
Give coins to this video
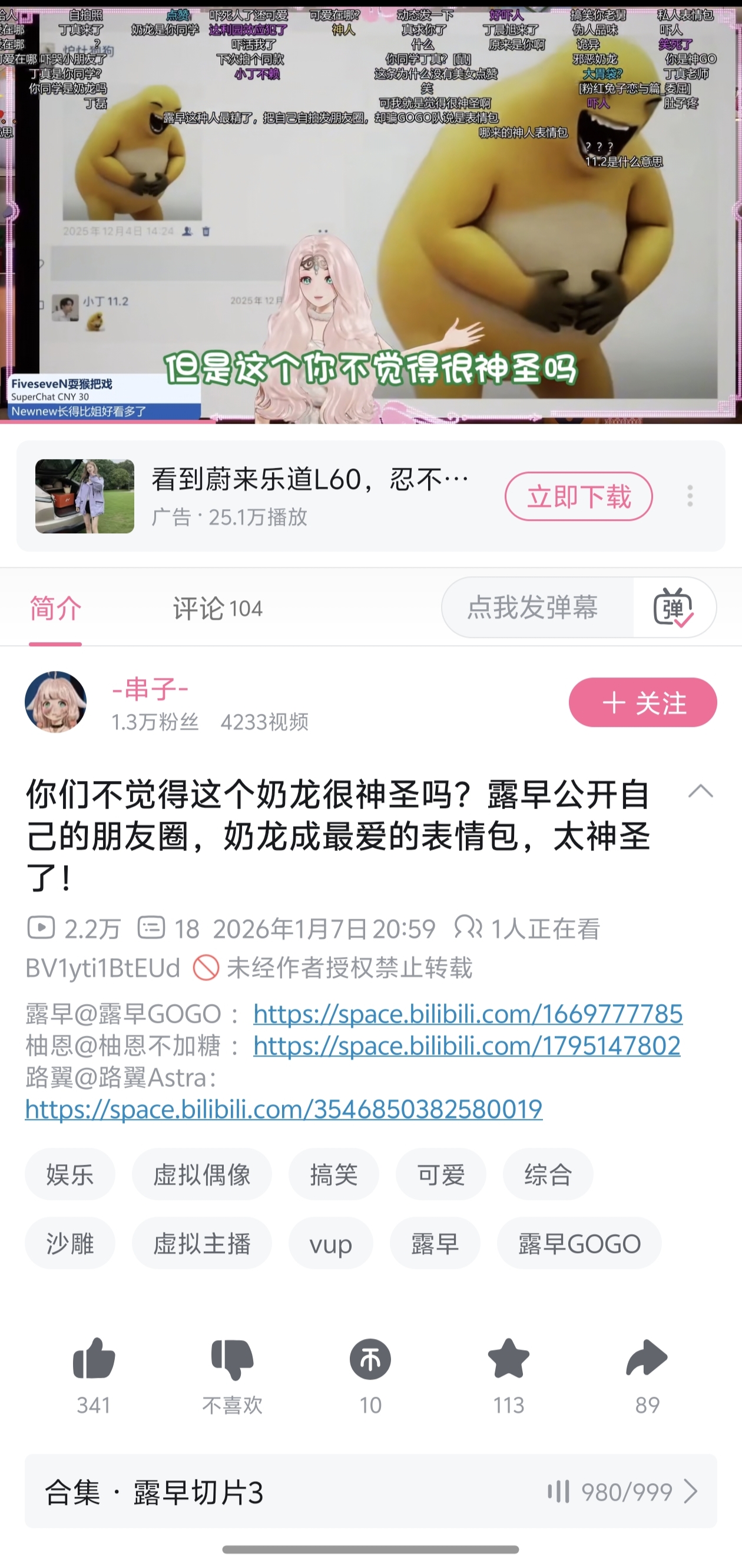pos(370,1360)
